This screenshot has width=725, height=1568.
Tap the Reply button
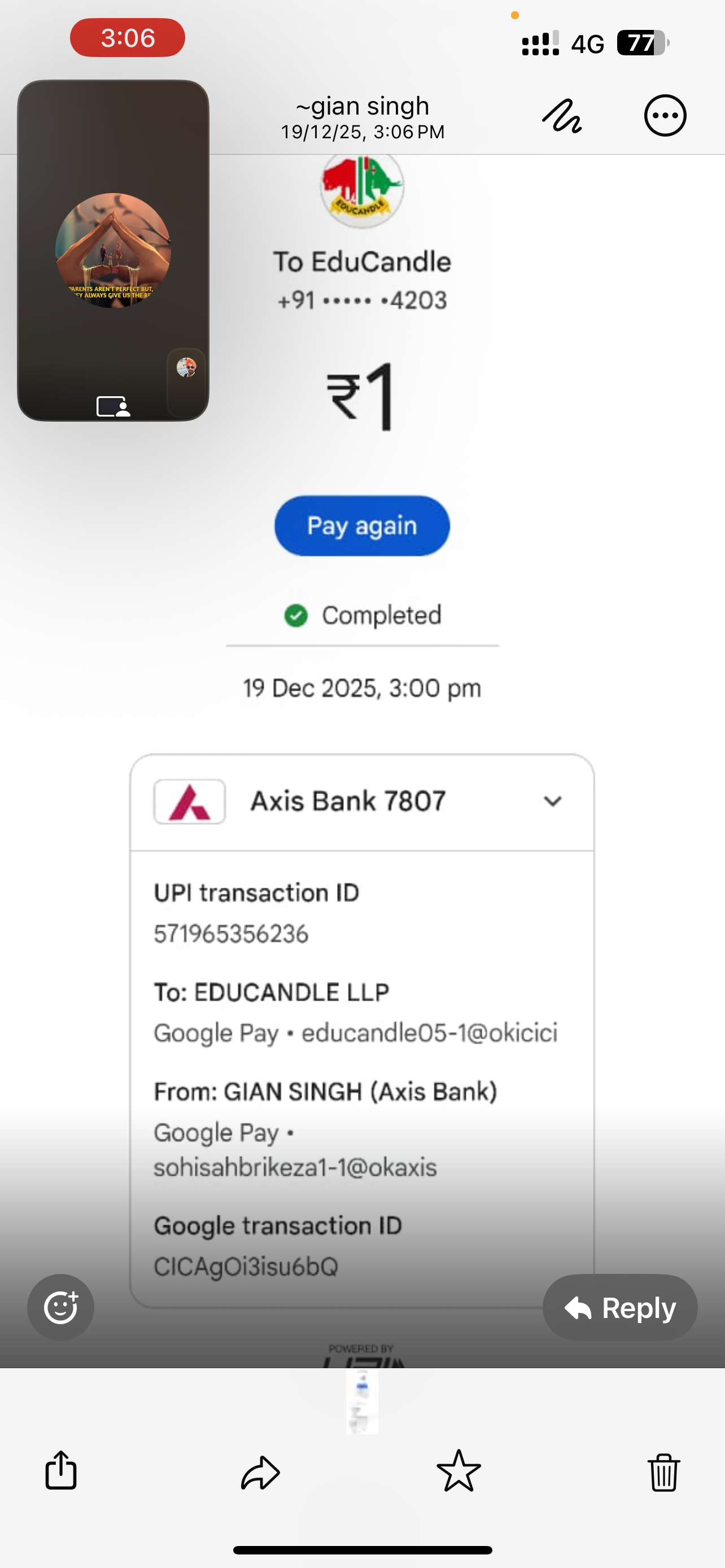pyautogui.click(x=619, y=1307)
